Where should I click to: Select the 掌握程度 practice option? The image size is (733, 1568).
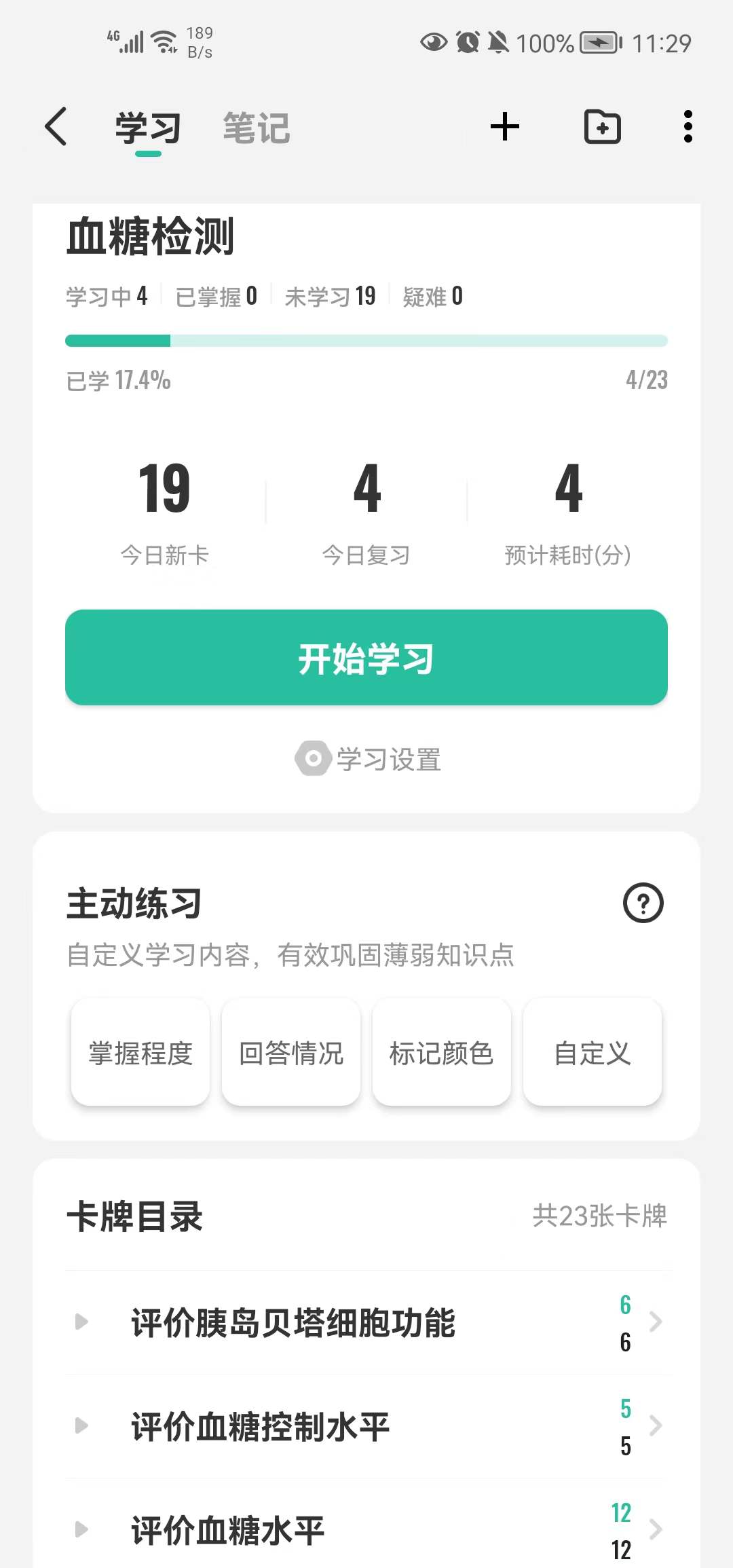tap(140, 1053)
